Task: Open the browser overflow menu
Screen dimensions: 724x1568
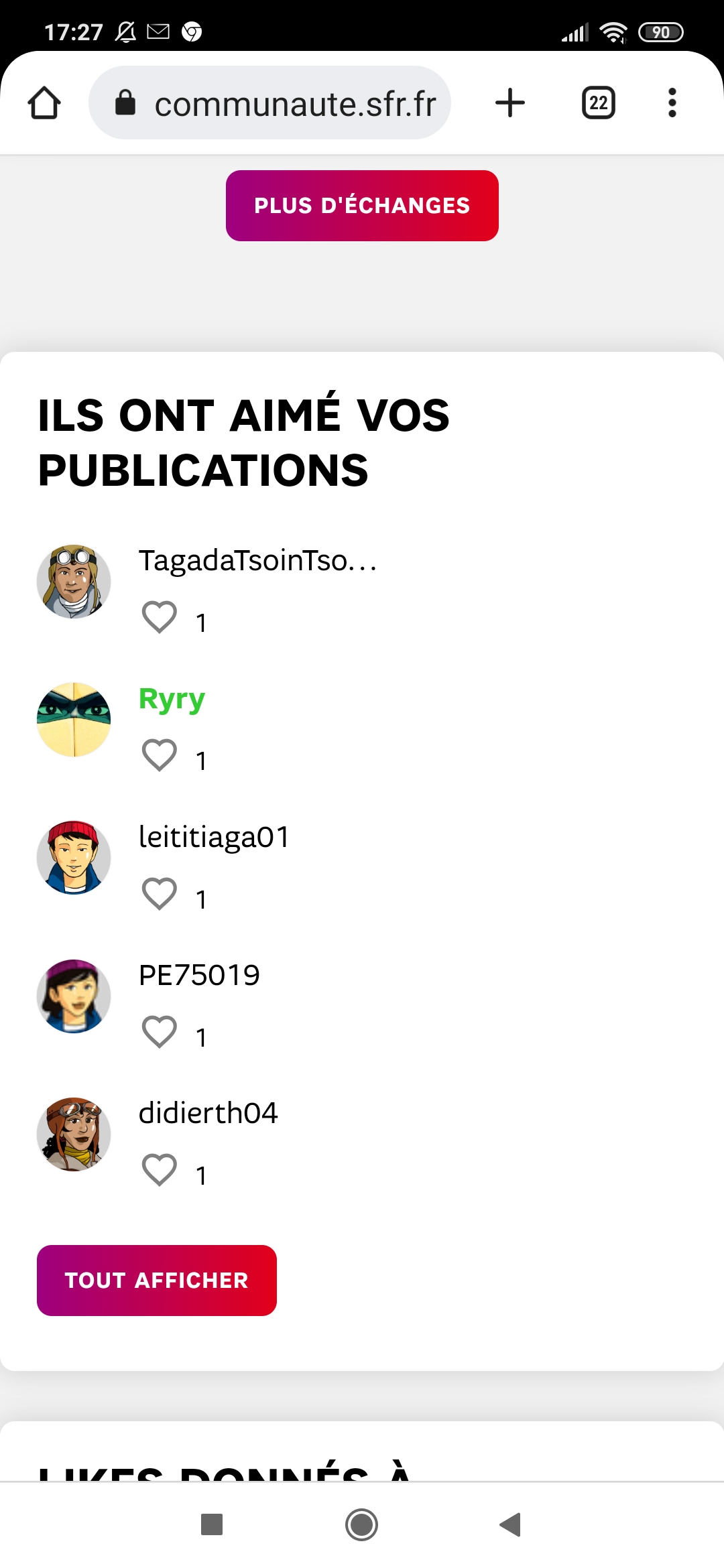Action: 672,103
